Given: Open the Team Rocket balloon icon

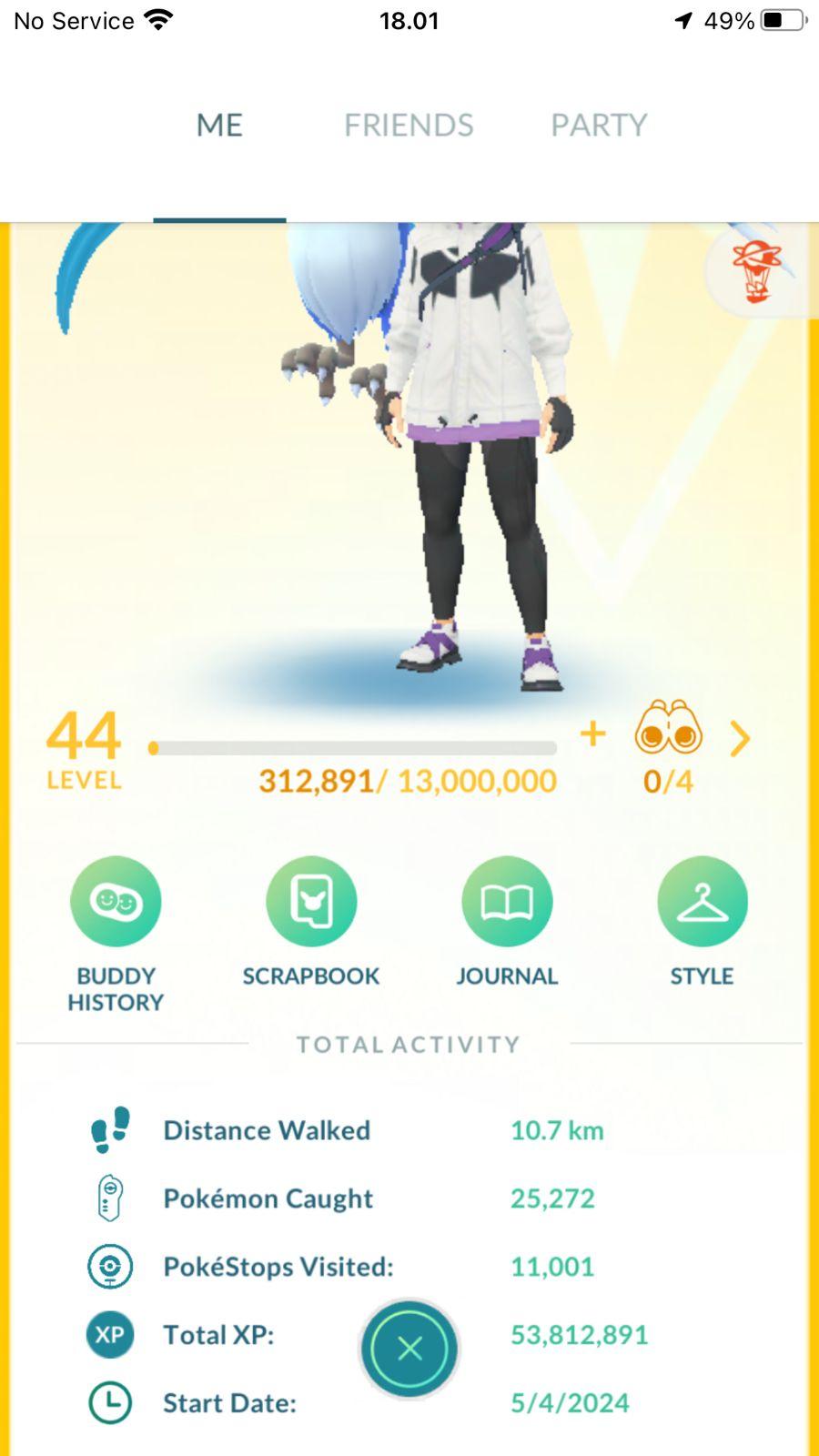Looking at the screenshot, I should click(756, 270).
